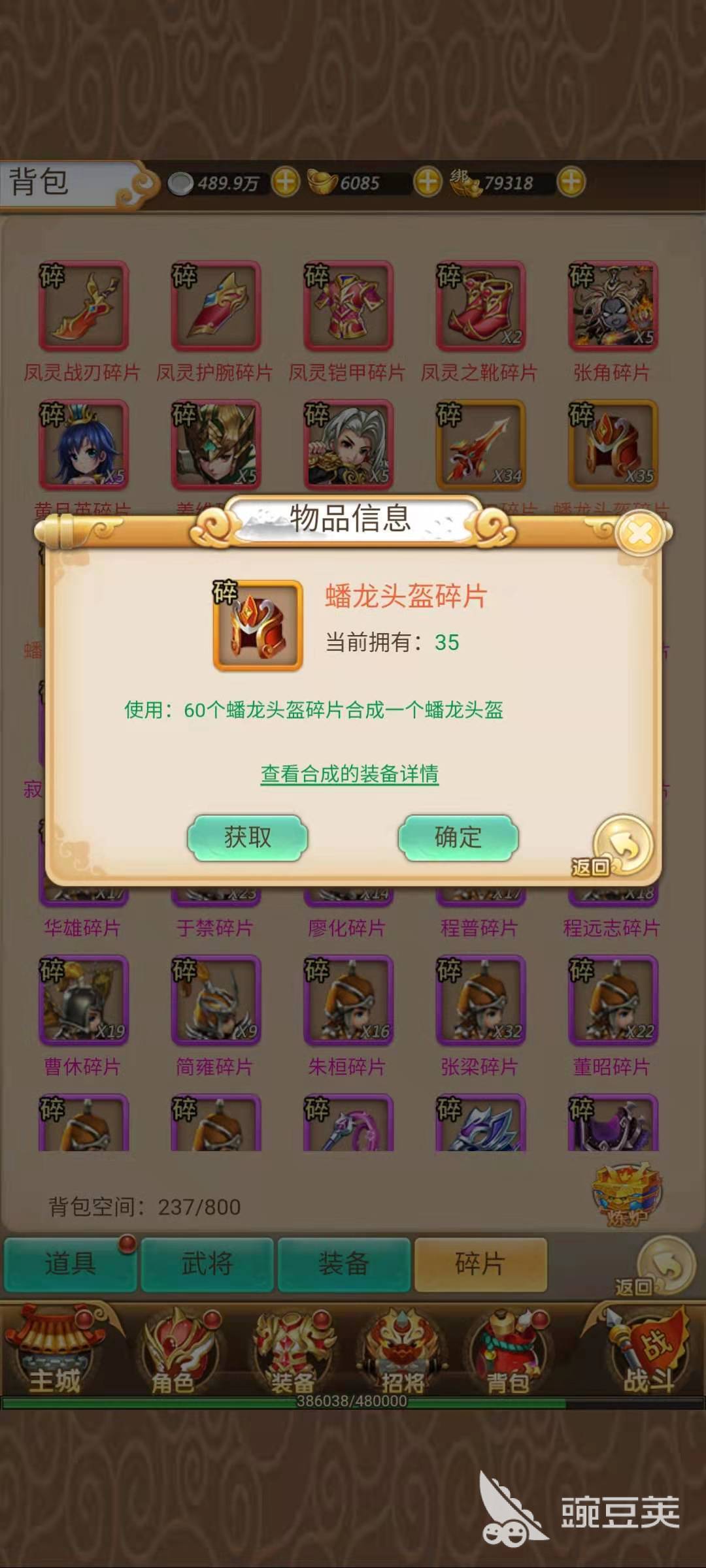
Task: Go to 主城 in bottom navigation
Action: click(56, 1354)
